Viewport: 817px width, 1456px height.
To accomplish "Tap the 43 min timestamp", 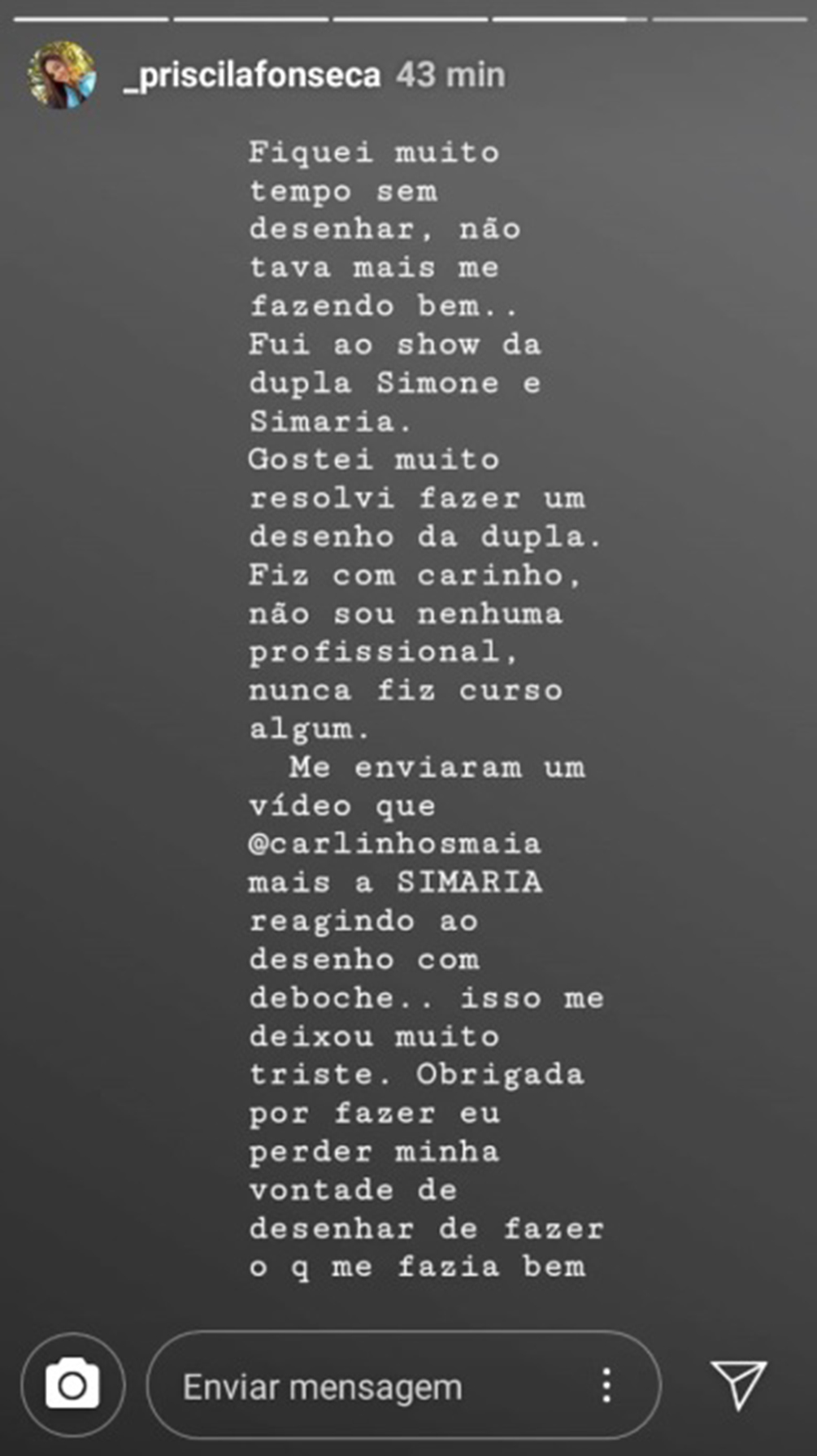I will tap(449, 75).
